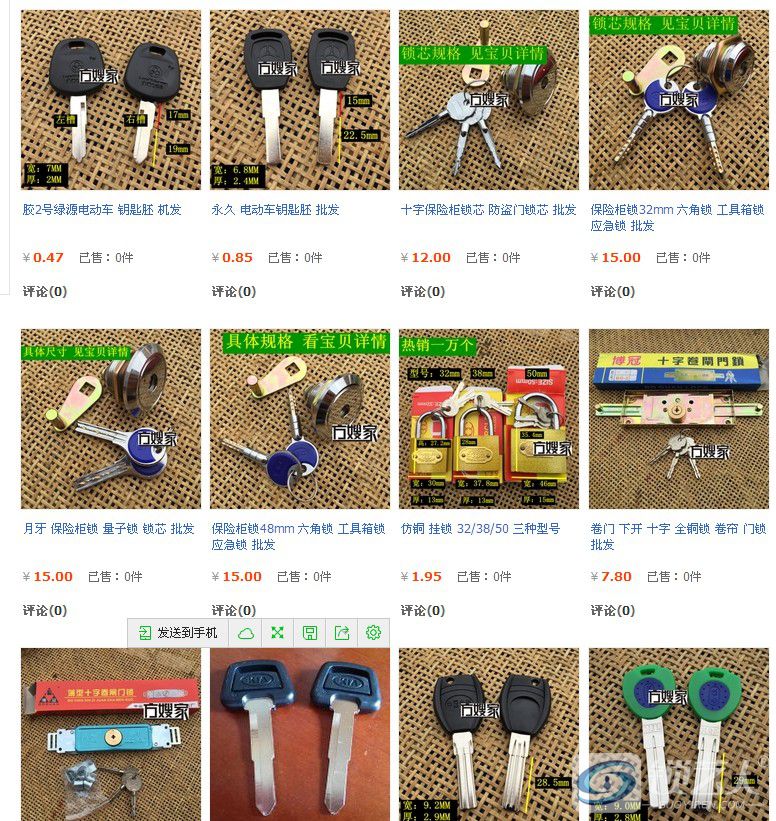Open the 月牙 保险柜锁 量子锁 product link
Image resolution: width=776 pixels, height=821 pixels.
pyautogui.click(x=108, y=528)
